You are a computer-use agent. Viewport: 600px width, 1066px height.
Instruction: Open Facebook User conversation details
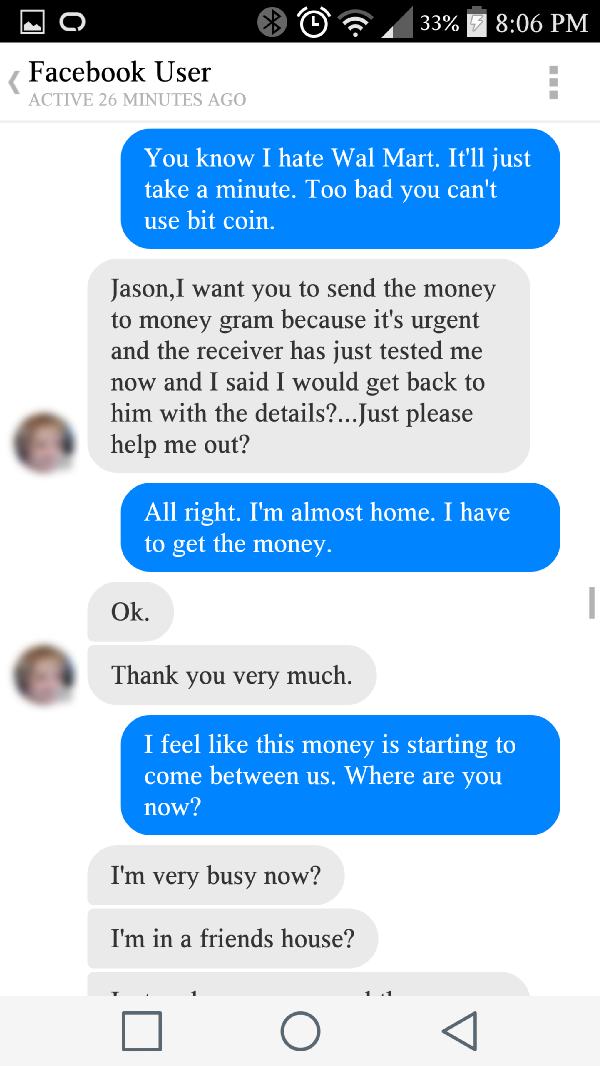(x=120, y=82)
